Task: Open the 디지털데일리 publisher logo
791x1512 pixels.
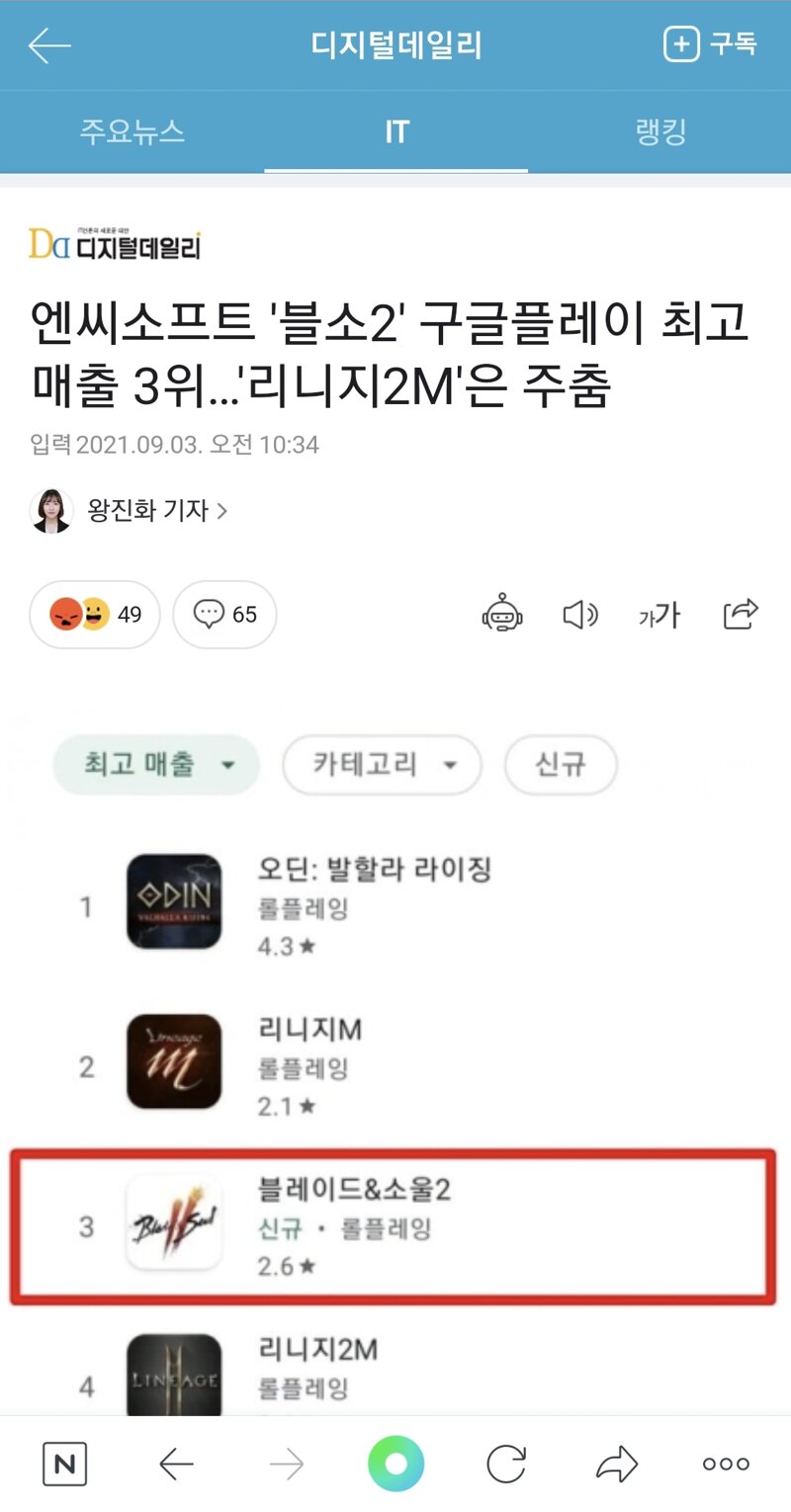Action: [115, 243]
